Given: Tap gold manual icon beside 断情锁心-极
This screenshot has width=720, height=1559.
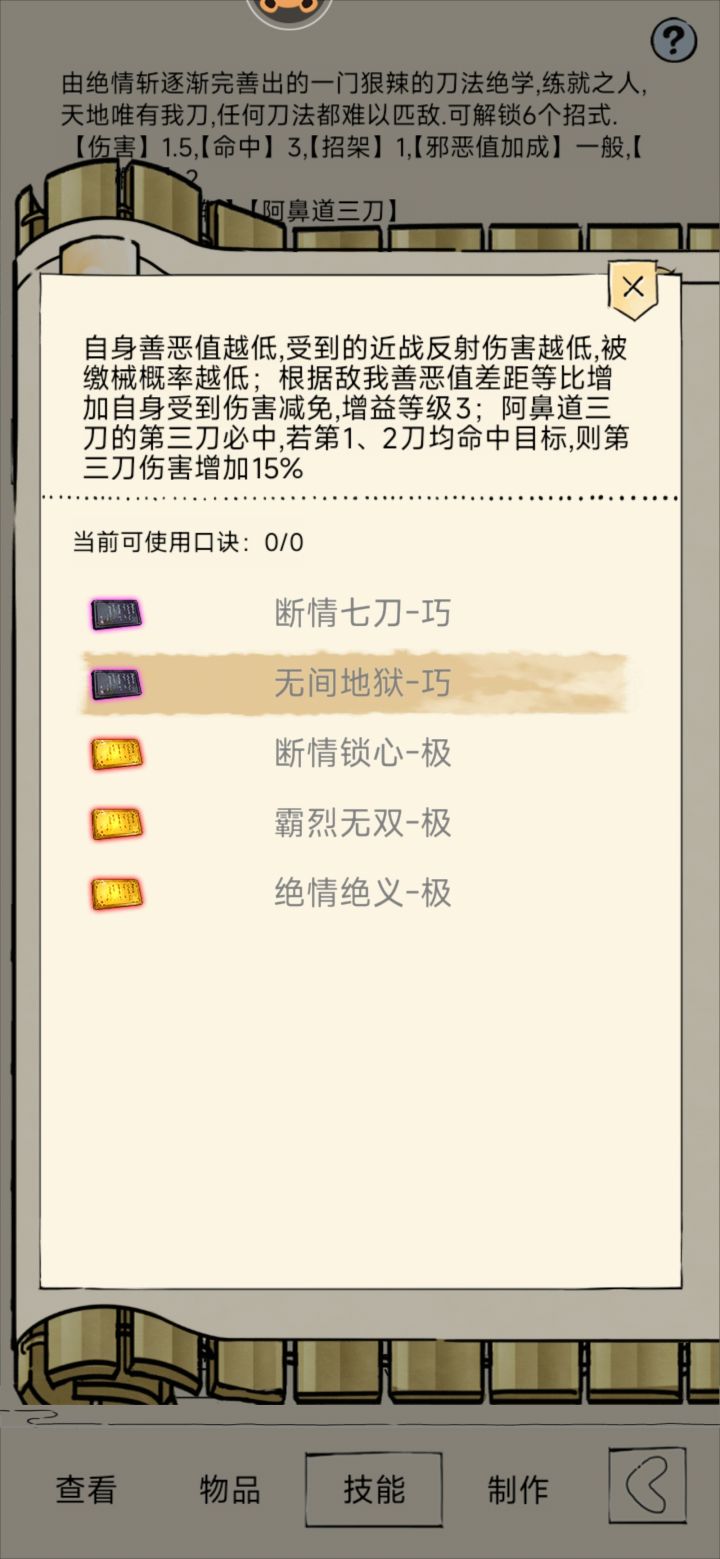Looking at the screenshot, I should point(117,753).
